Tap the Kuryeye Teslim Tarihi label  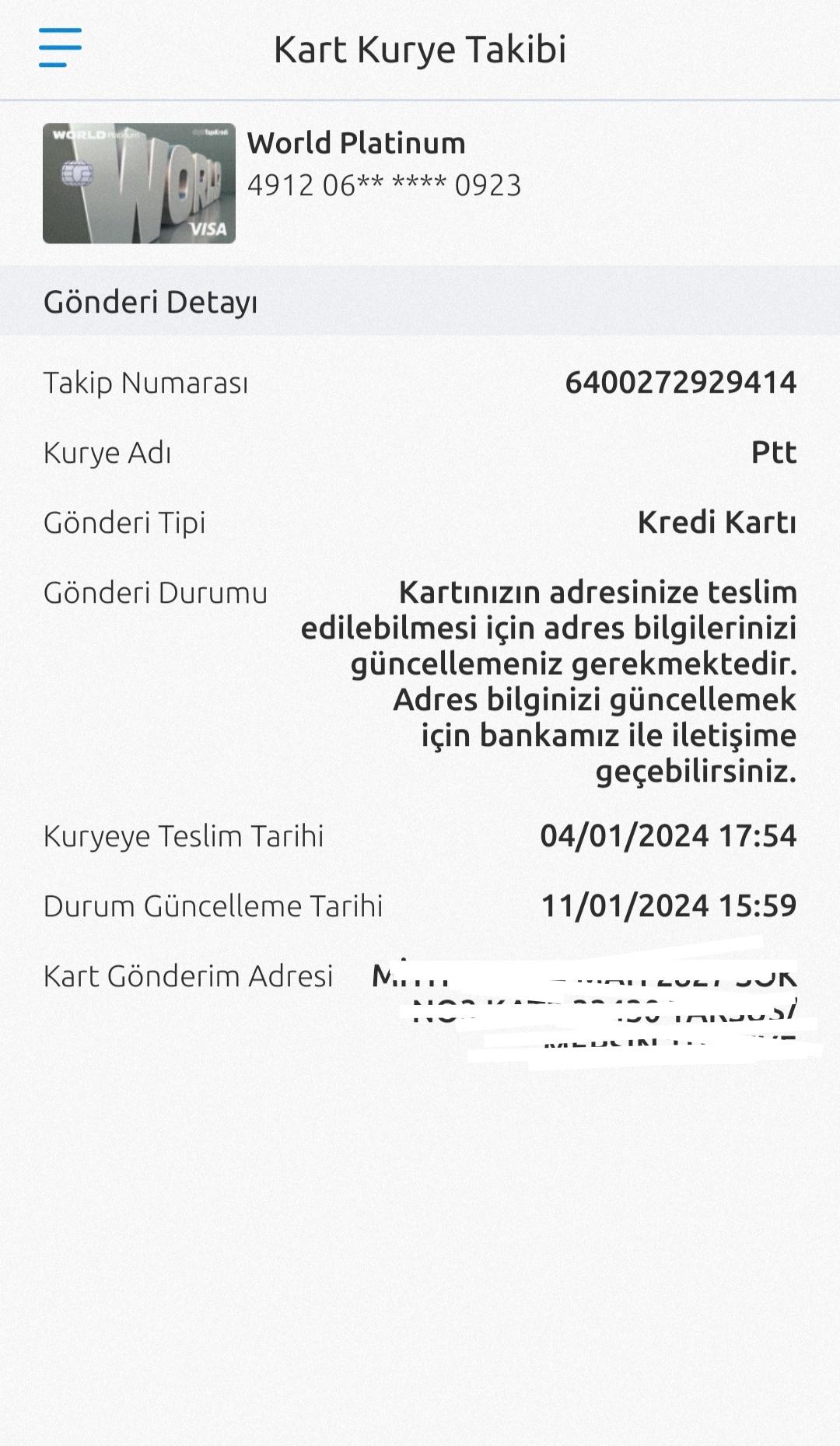[182, 837]
